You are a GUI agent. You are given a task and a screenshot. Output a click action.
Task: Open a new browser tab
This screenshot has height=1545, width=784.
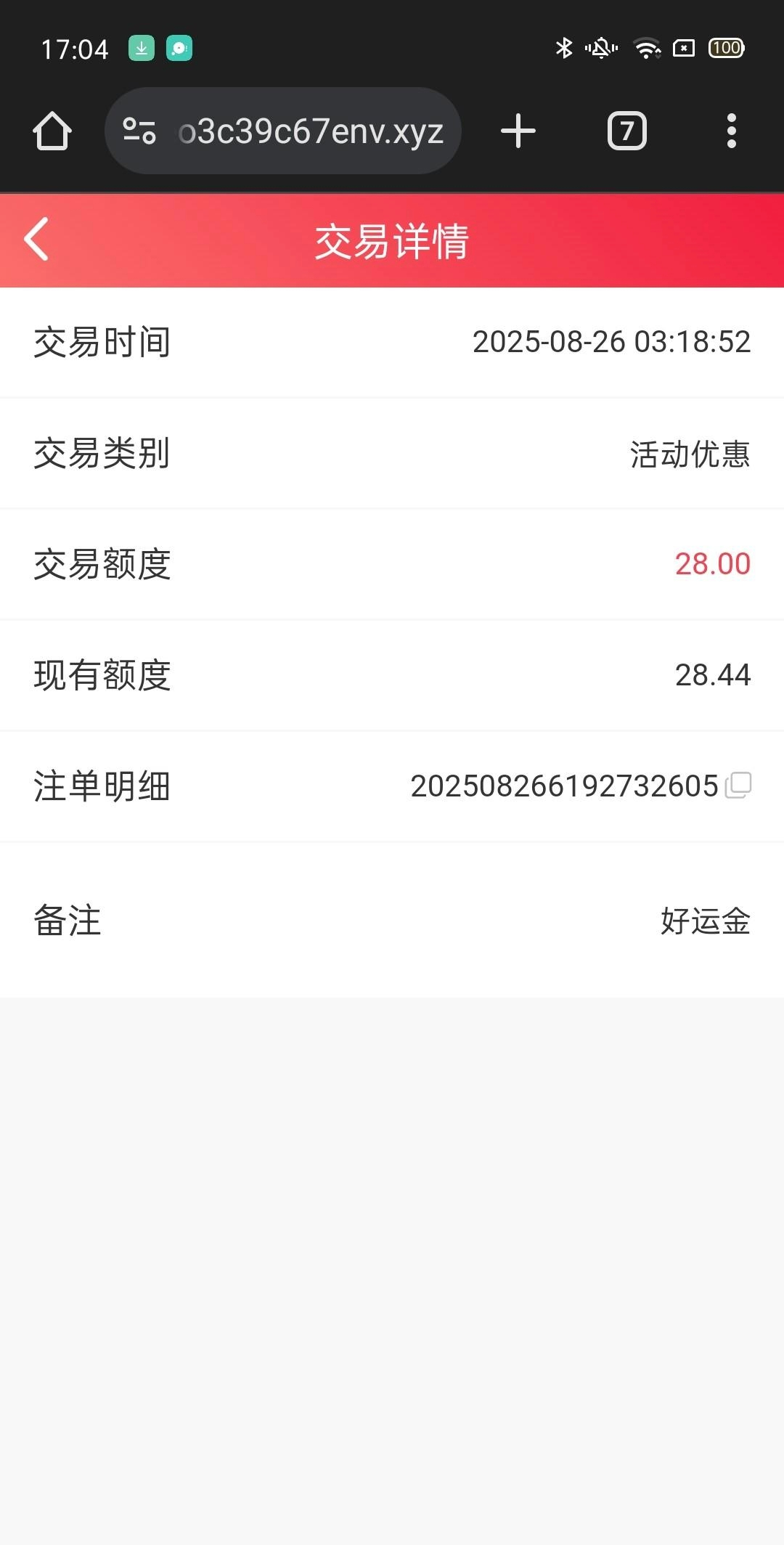(x=518, y=131)
